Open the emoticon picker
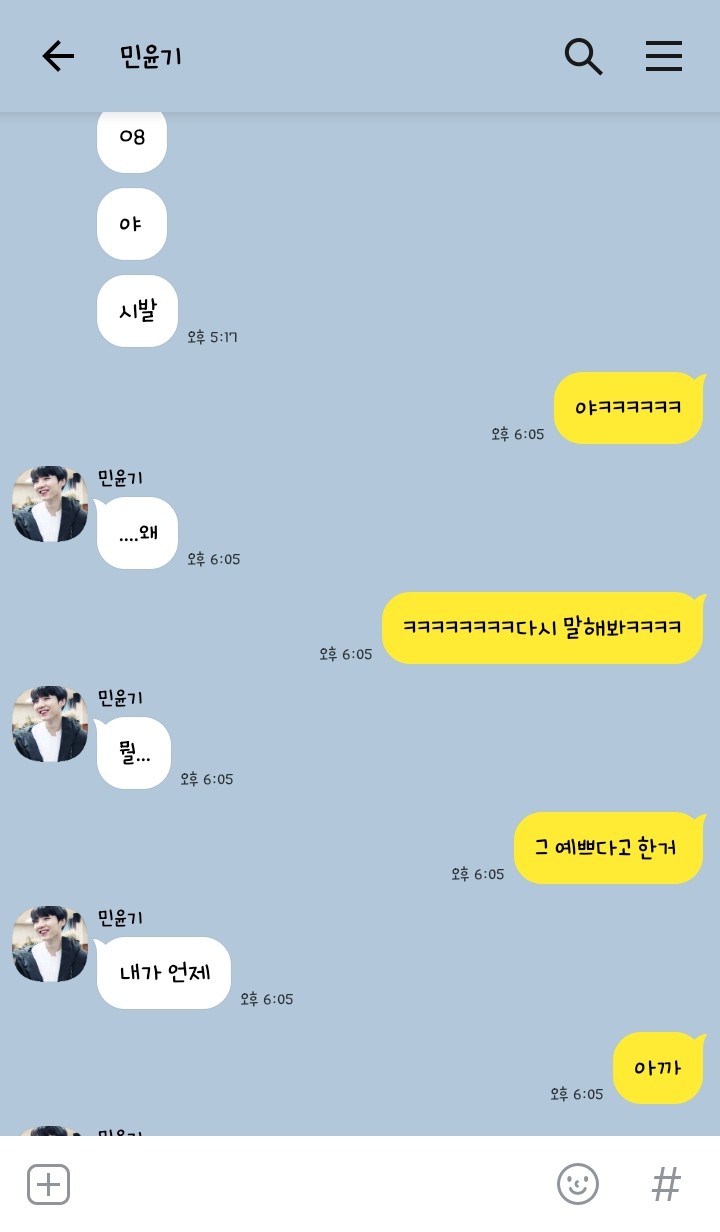 pyautogui.click(x=577, y=1185)
